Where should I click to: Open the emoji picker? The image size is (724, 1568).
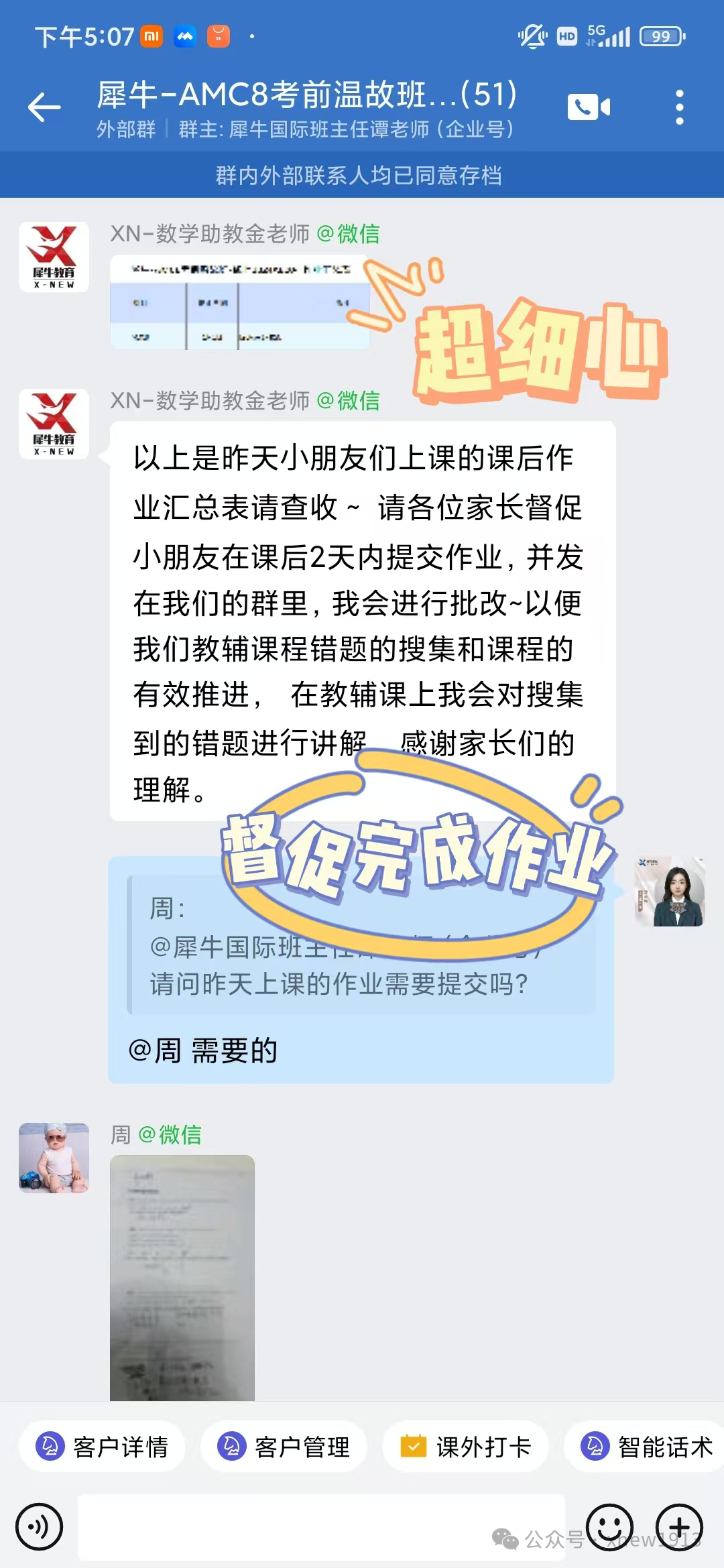(x=609, y=1527)
